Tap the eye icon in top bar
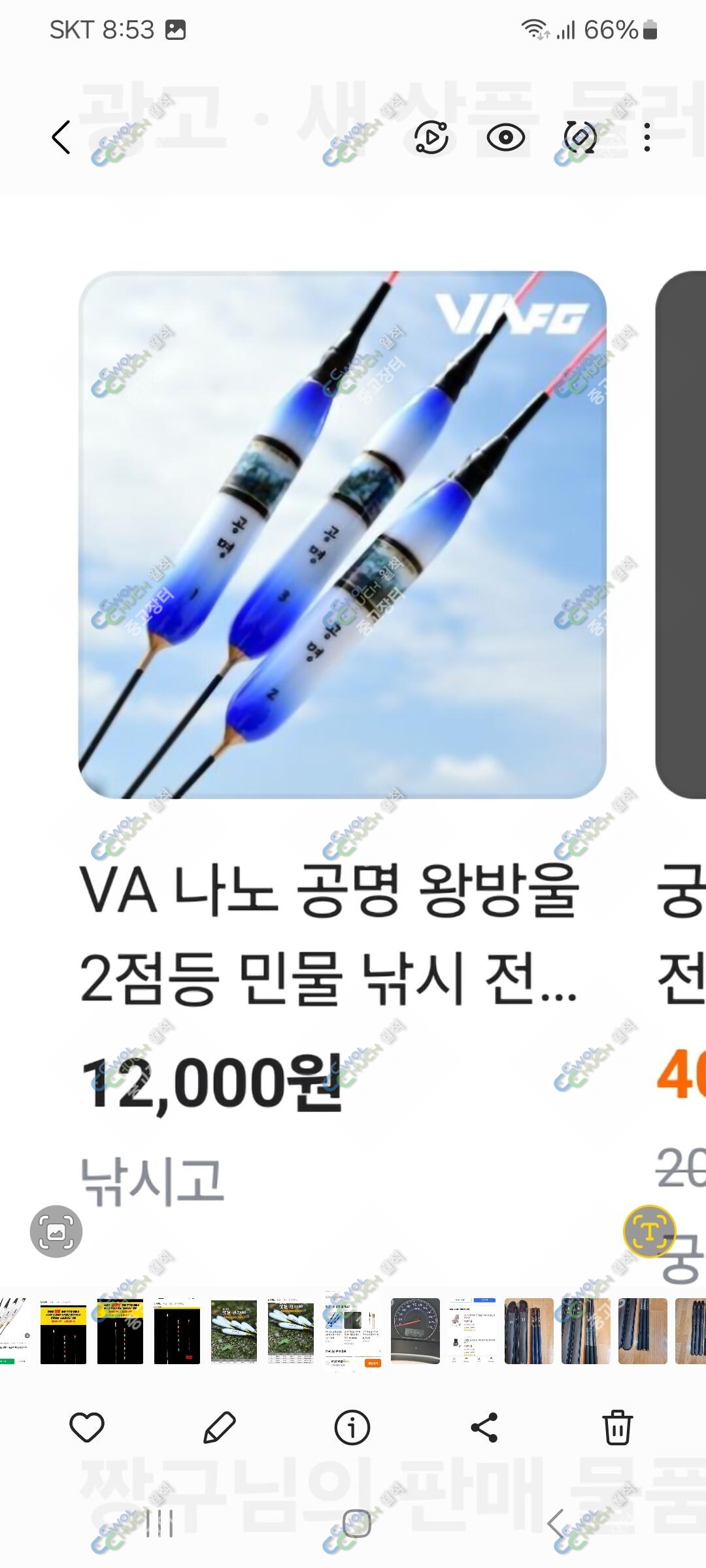Image resolution: width=706 pixels, height=1568 pixels. (506, 138)
